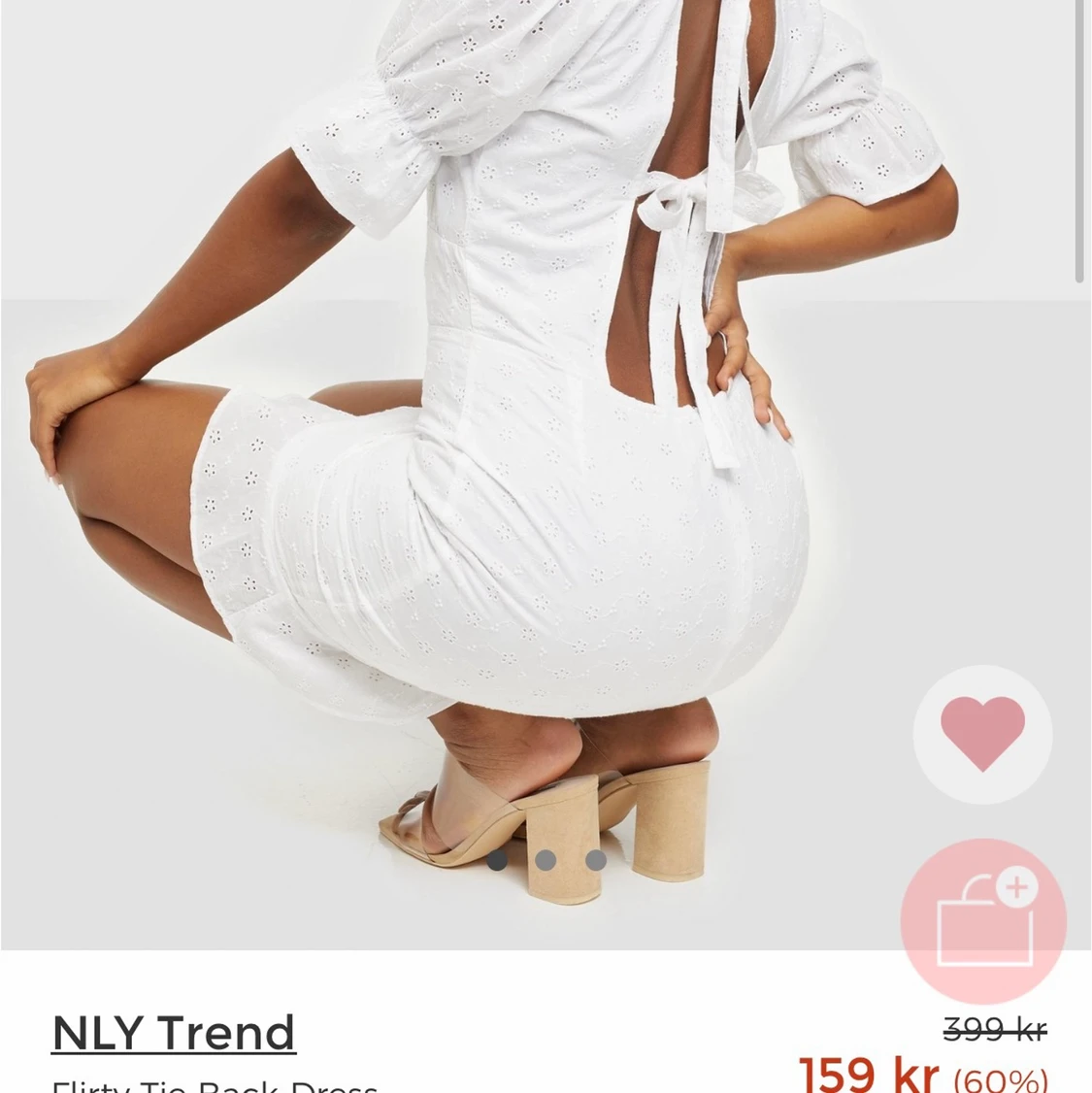The image size is (1092, 1093).
Task: Open the NLY Trend brand page
Action: [174, 1032]
